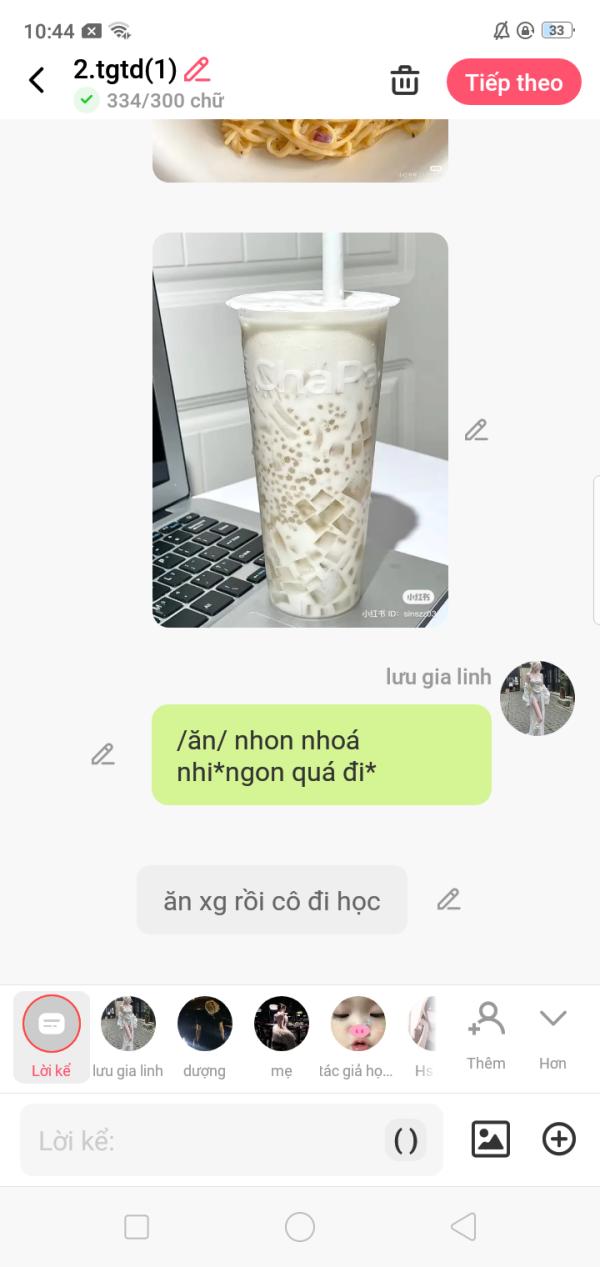Go to the system home screen

click(x=300, y=1227)
